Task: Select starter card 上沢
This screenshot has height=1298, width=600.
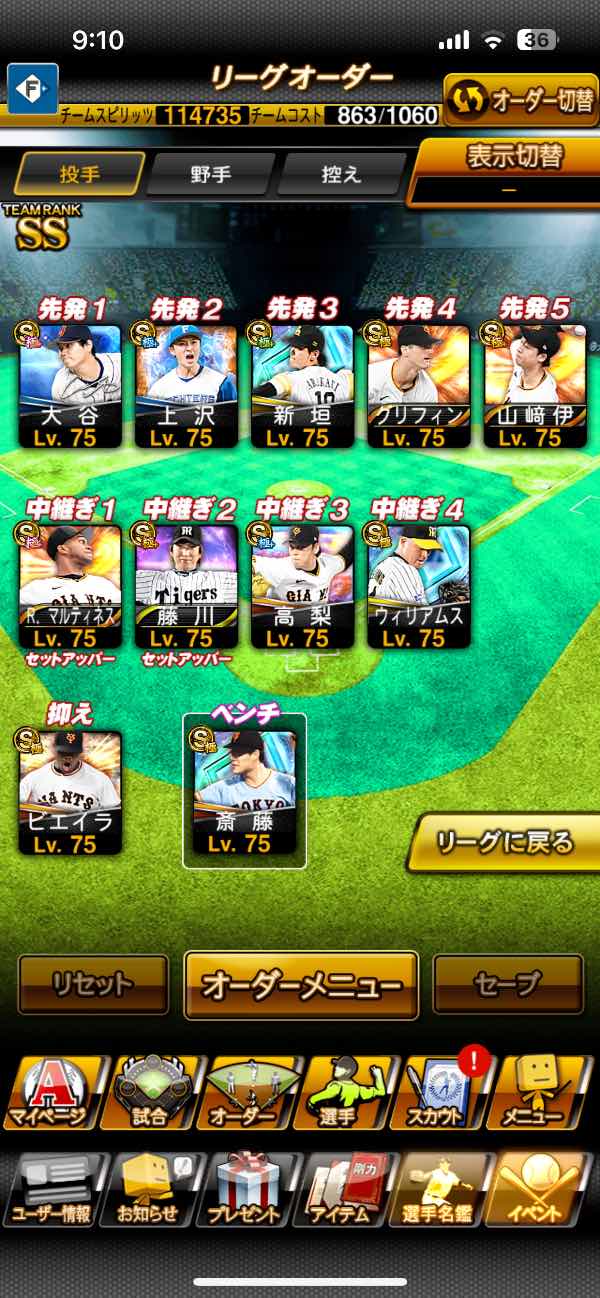Action: [187, 386]
